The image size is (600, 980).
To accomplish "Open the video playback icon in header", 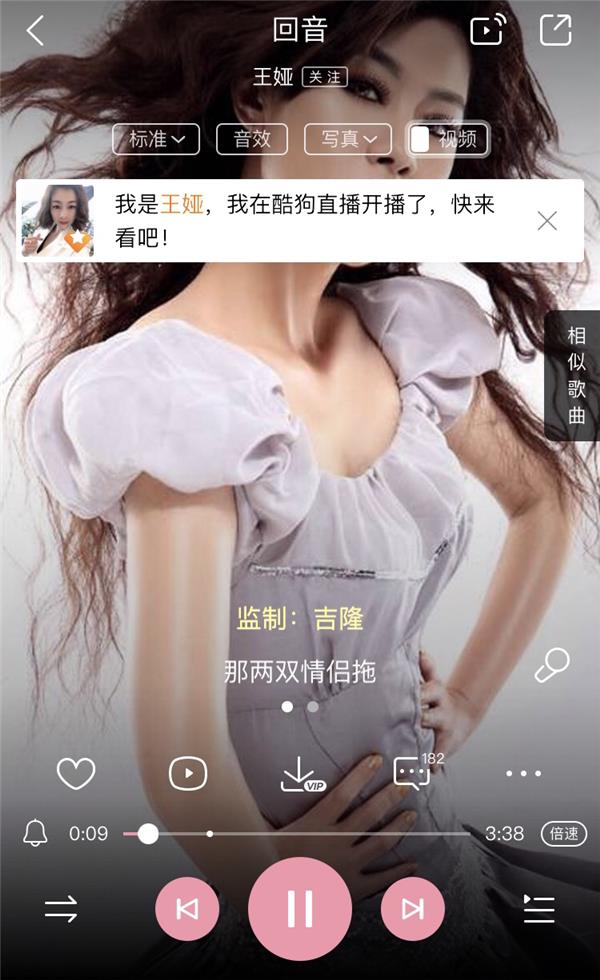I will coord(486,30).
